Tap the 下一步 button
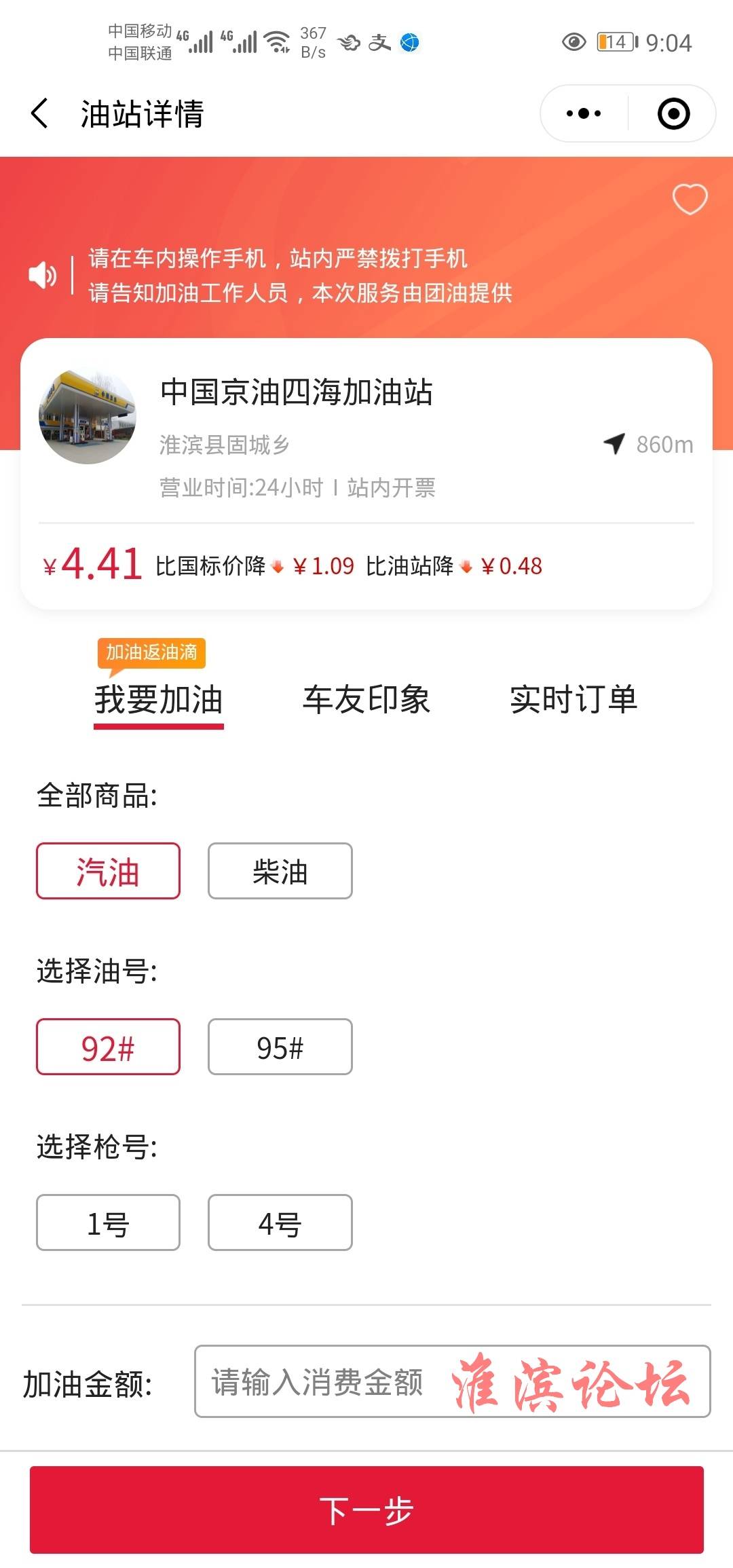 366,1510
